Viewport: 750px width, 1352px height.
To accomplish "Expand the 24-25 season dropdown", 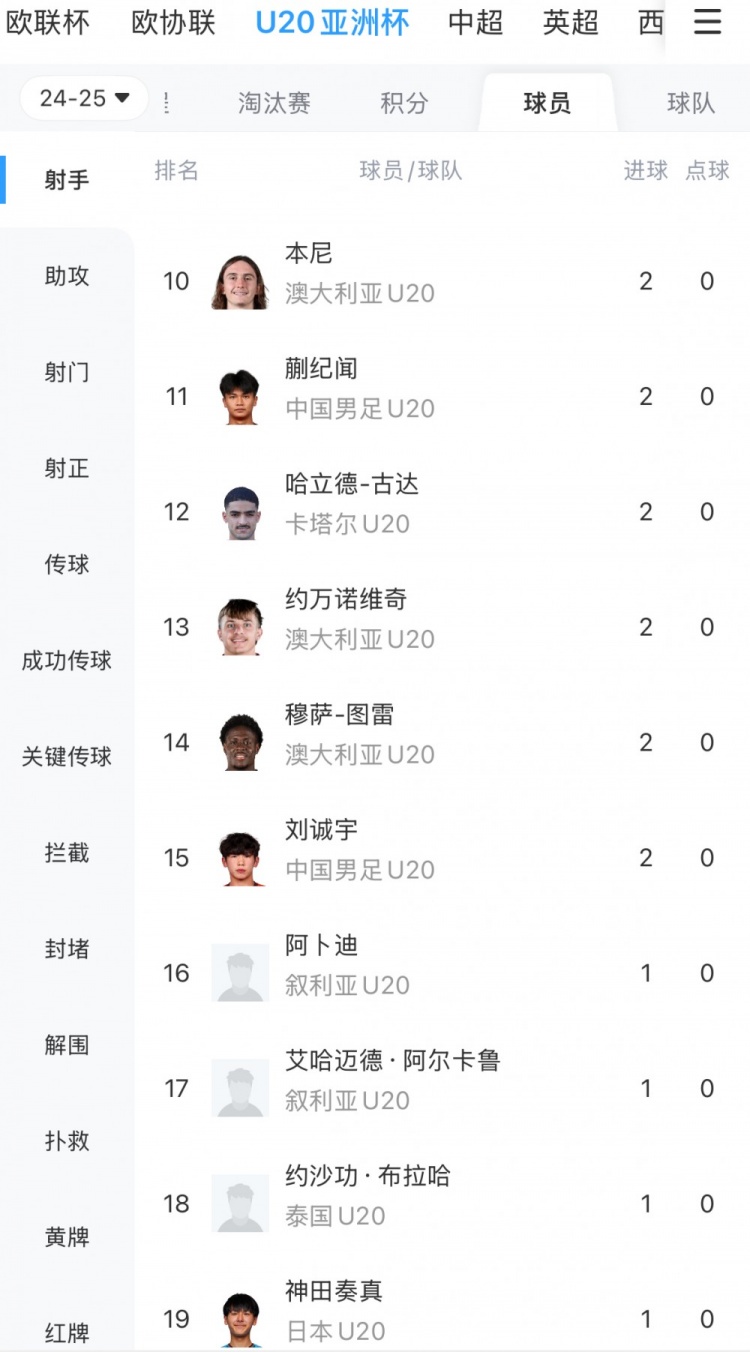I will [85, 98].
